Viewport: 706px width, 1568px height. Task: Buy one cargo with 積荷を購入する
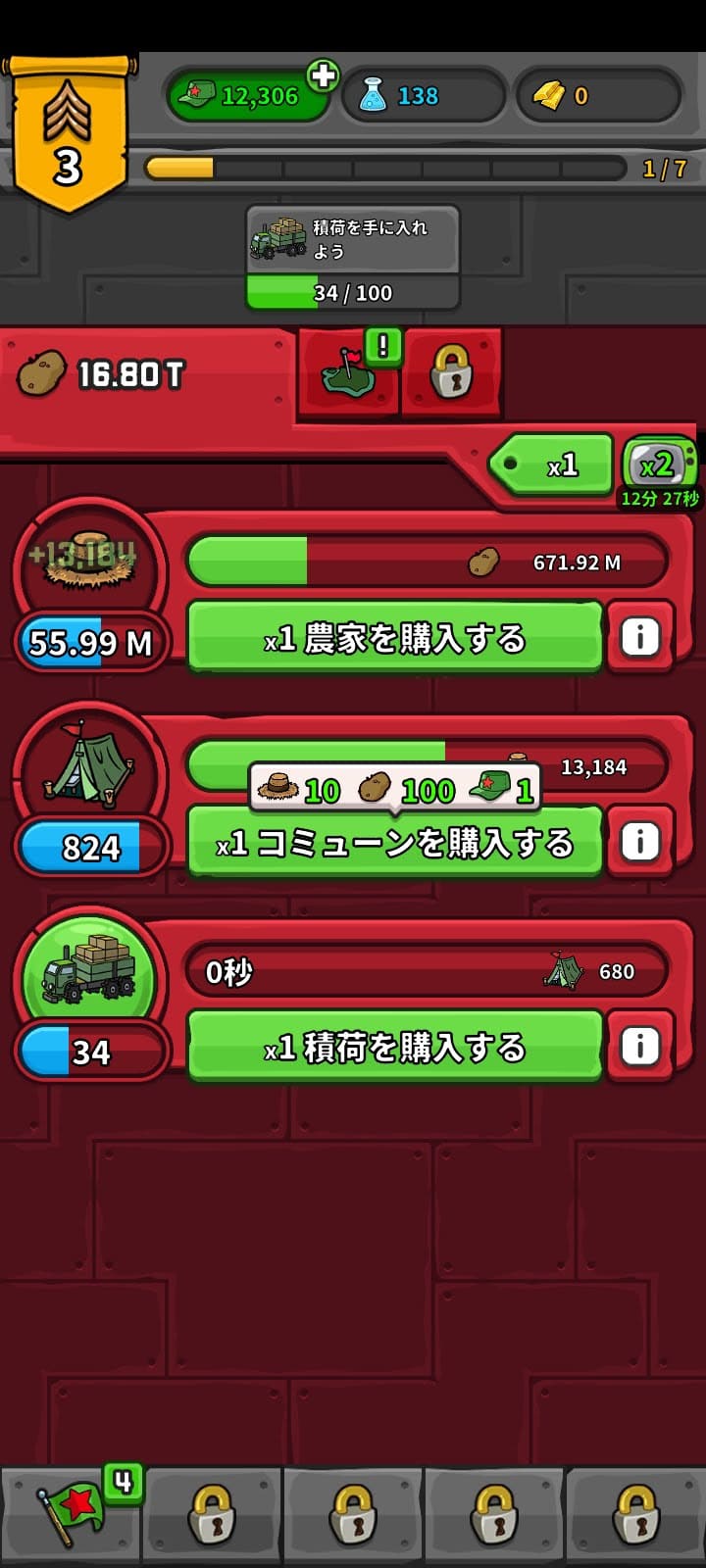point(394,1048)
